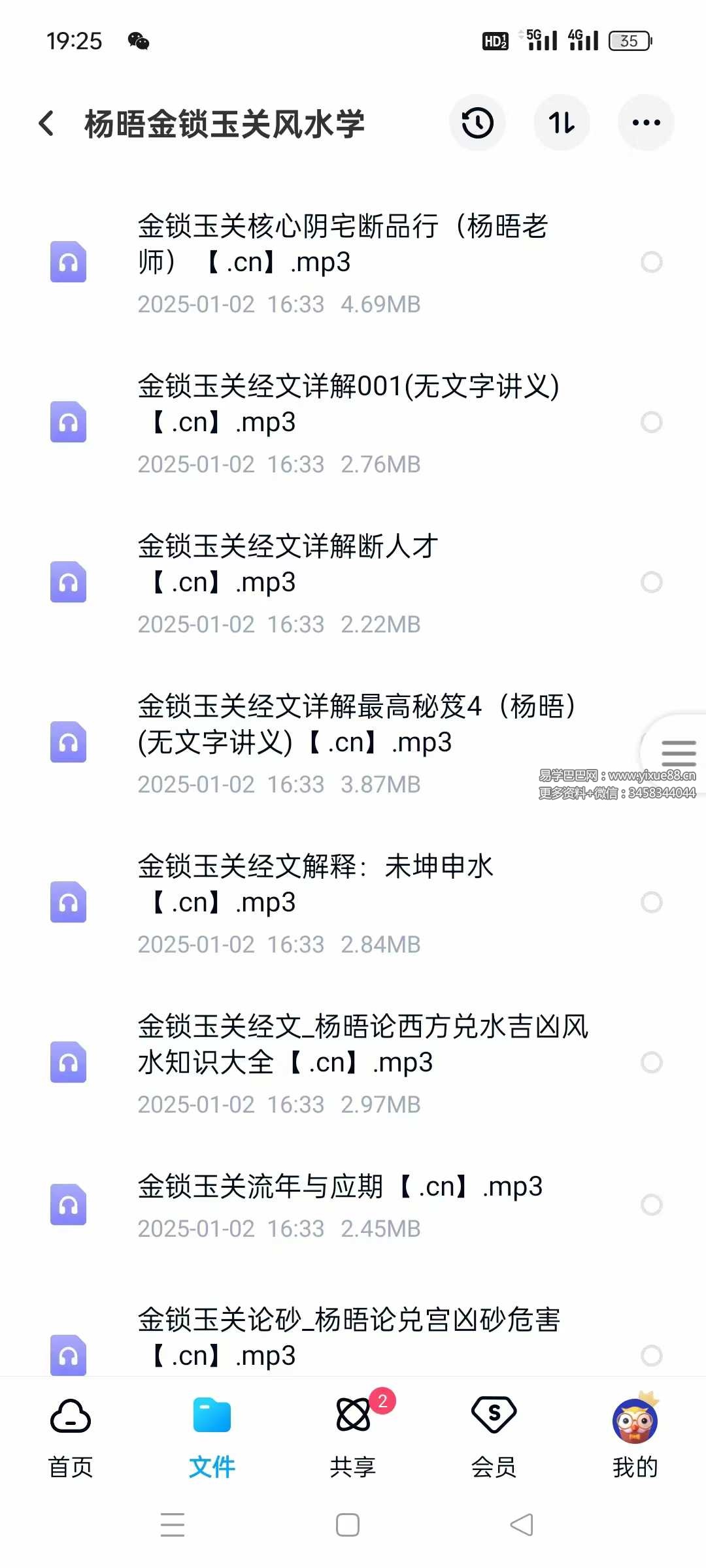Open the three-dot overflow menu
Screen dimensions: 706x1568
[646, 123]
